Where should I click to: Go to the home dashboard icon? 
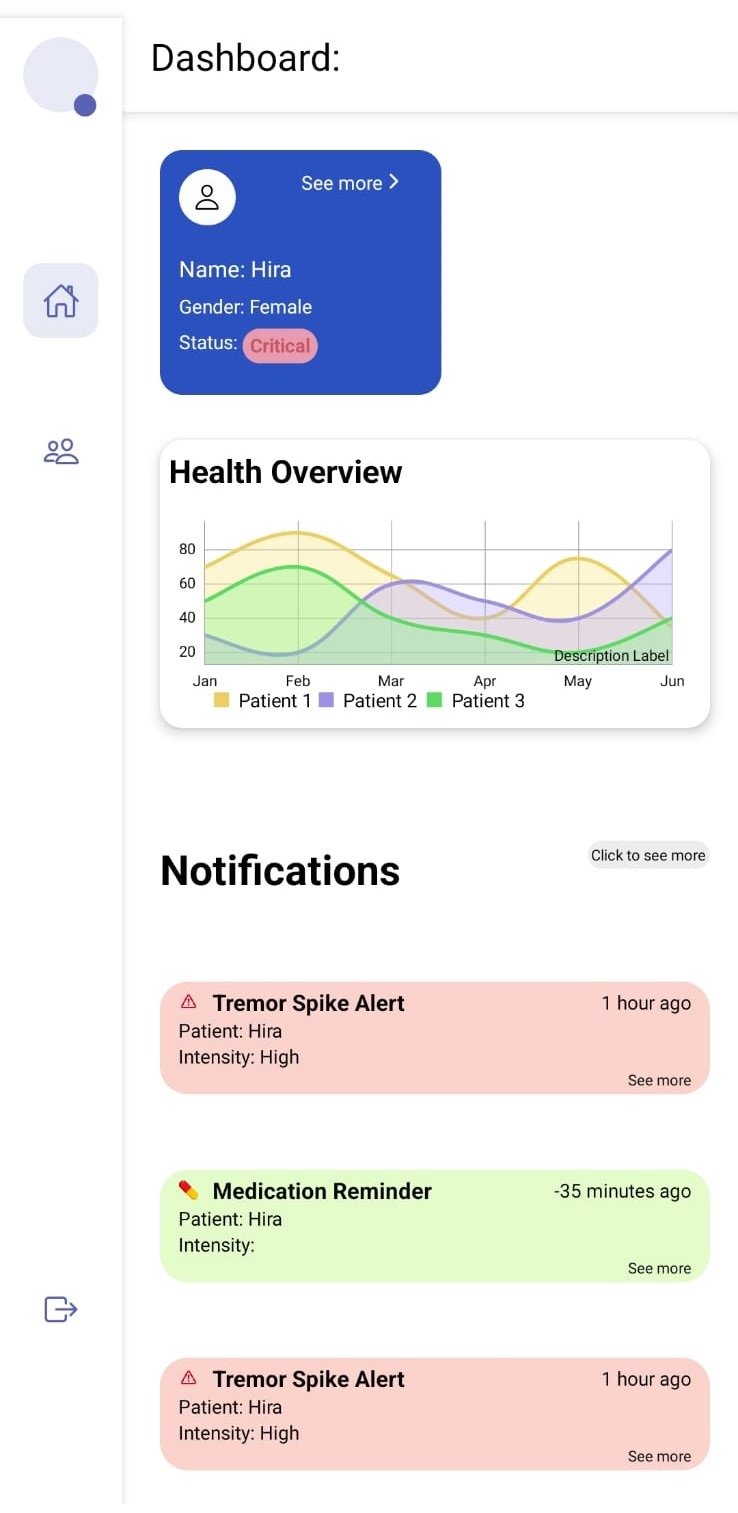tap(61, 300)
